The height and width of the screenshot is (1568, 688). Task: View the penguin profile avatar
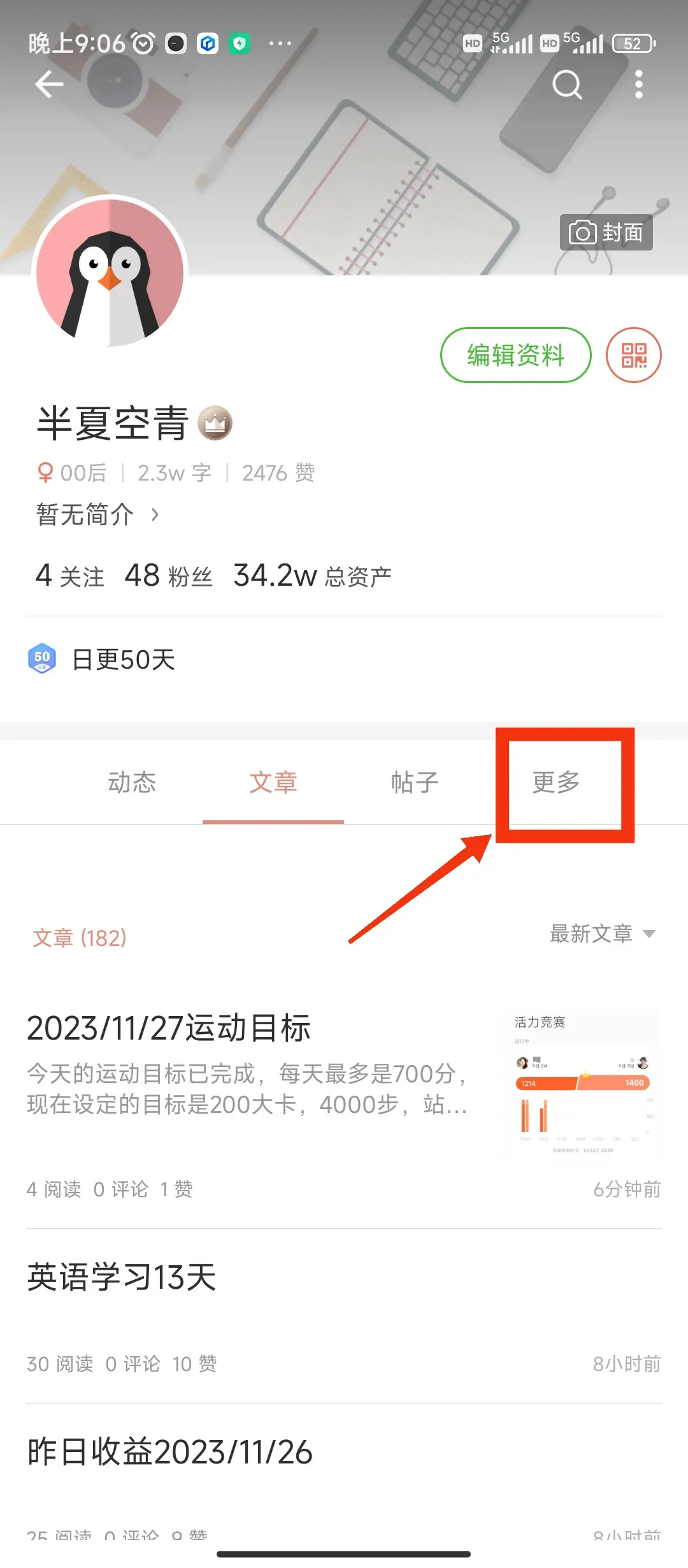tap(110, 273)
